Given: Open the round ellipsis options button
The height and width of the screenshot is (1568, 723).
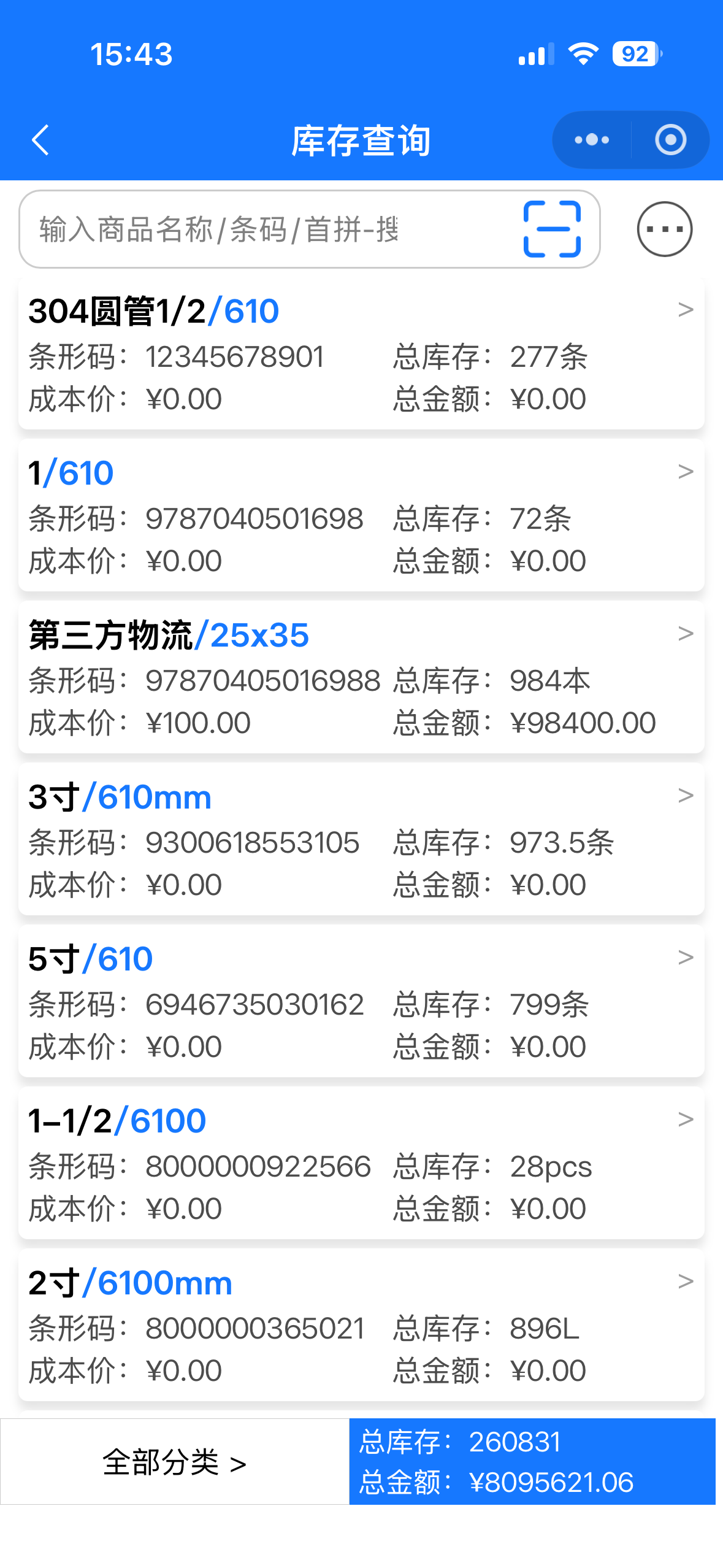Looking at the screenshot, I should click(665, 229).
